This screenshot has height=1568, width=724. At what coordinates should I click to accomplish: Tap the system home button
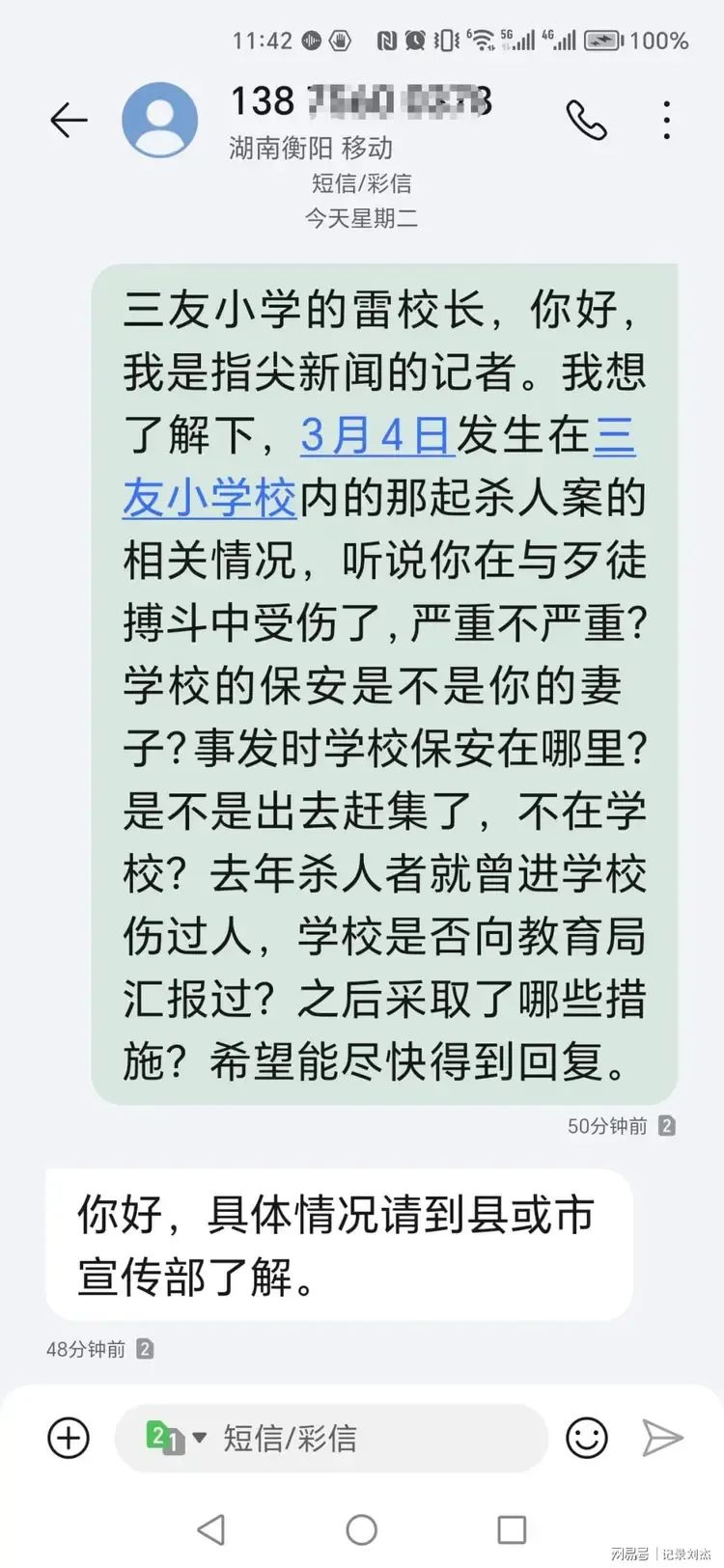click(x=361, y=1529)
